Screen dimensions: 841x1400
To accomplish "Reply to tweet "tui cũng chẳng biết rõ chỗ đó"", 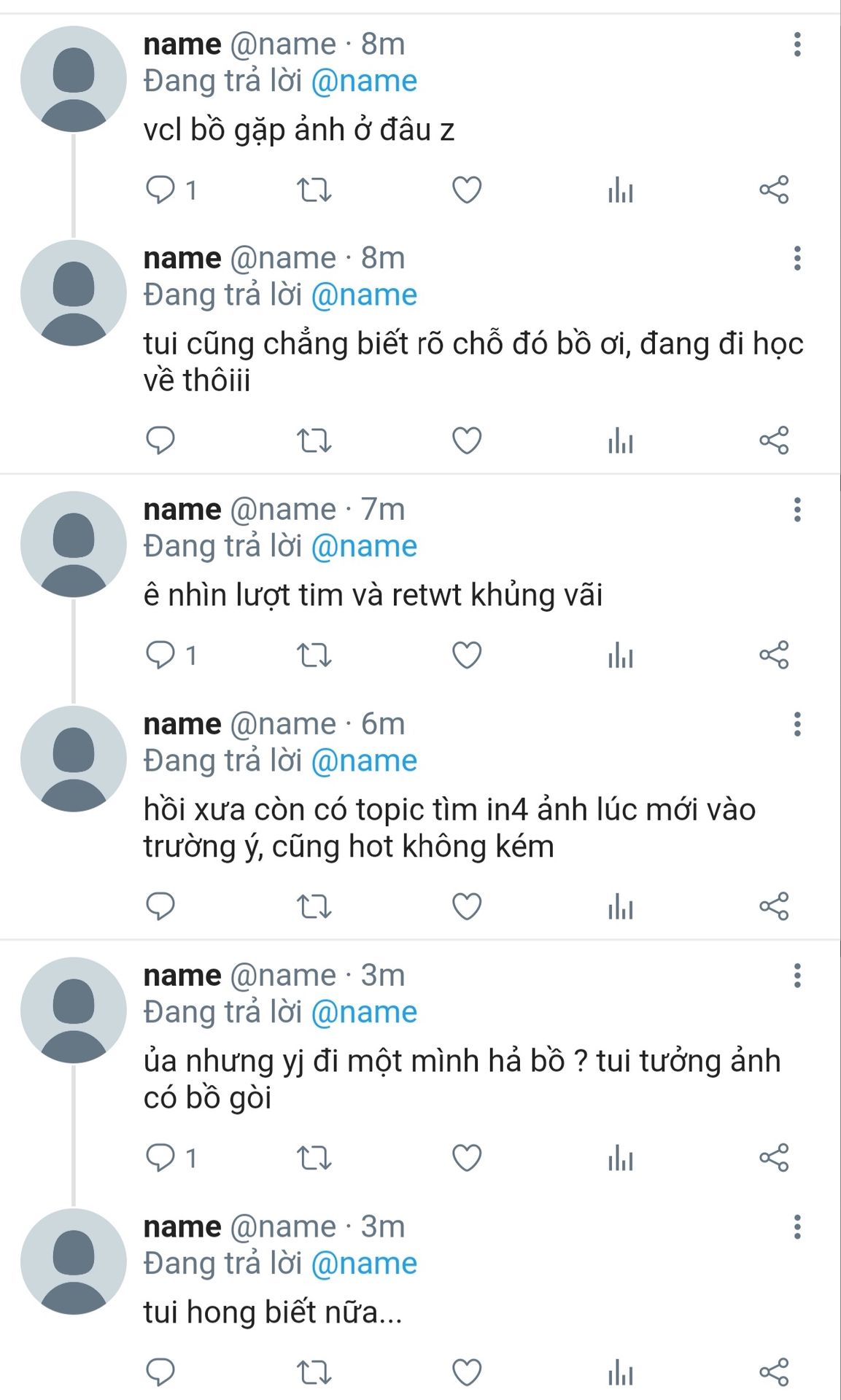I will point(160,440).
